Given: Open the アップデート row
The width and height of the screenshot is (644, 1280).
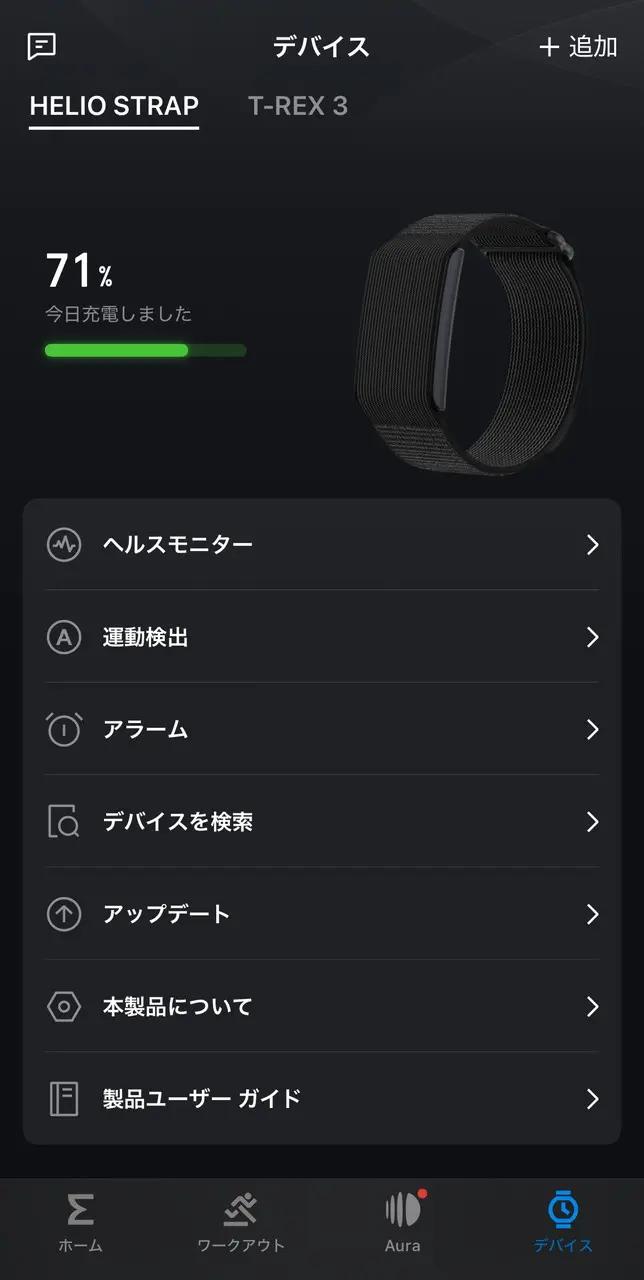Looking at the screenshot, I should click(x=322, y=914).
